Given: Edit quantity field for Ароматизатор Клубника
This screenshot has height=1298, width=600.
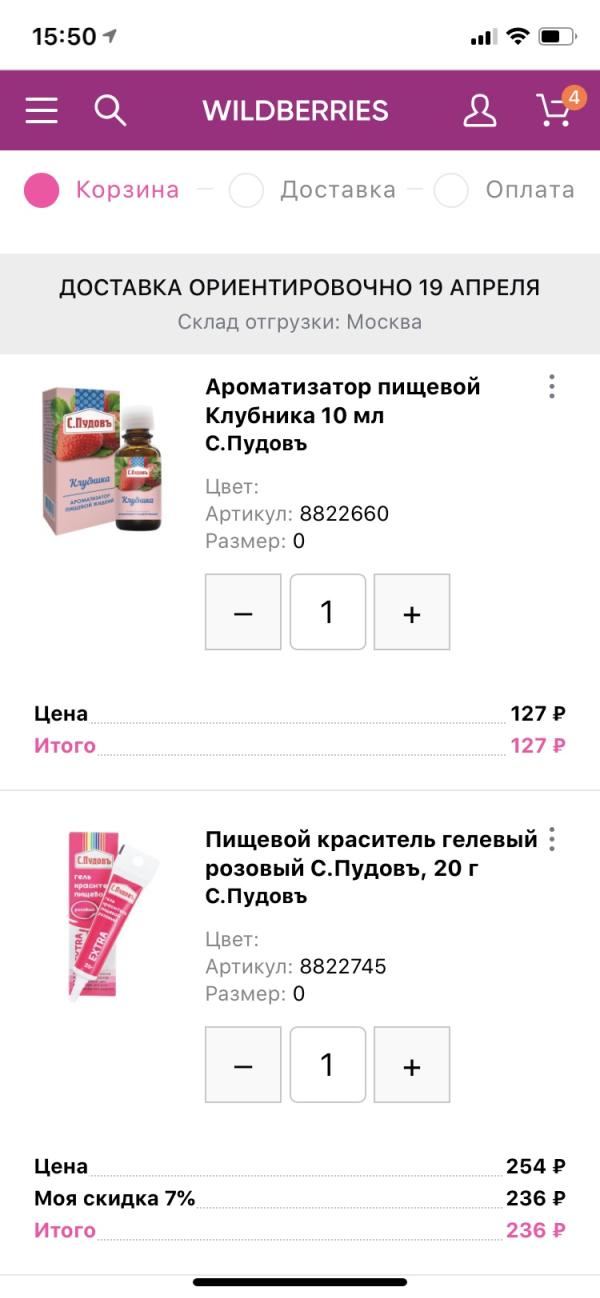Looking at the screenshot, I should point(328,612).
